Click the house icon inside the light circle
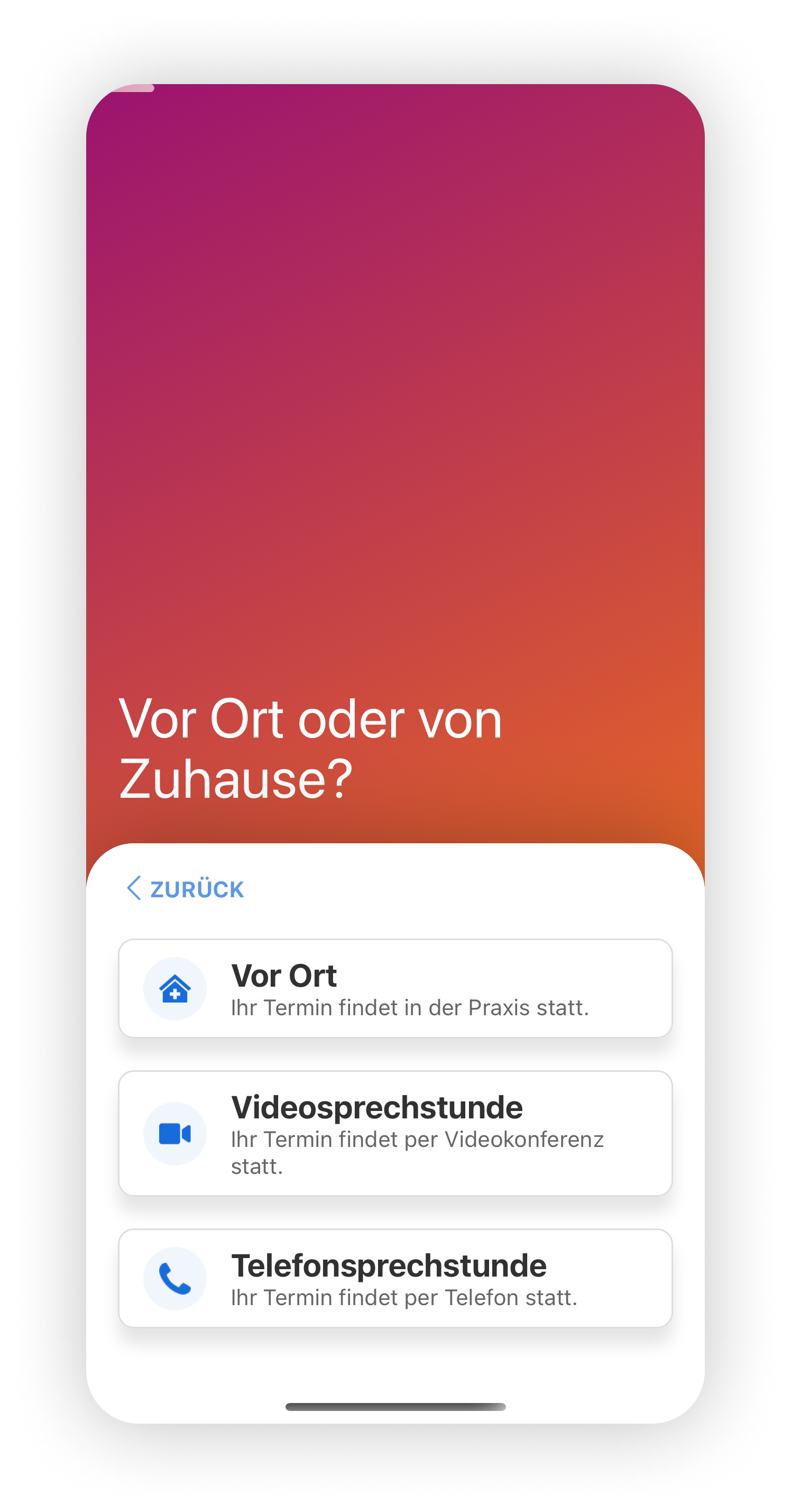The image size is (791, 1512). [173, 987]
